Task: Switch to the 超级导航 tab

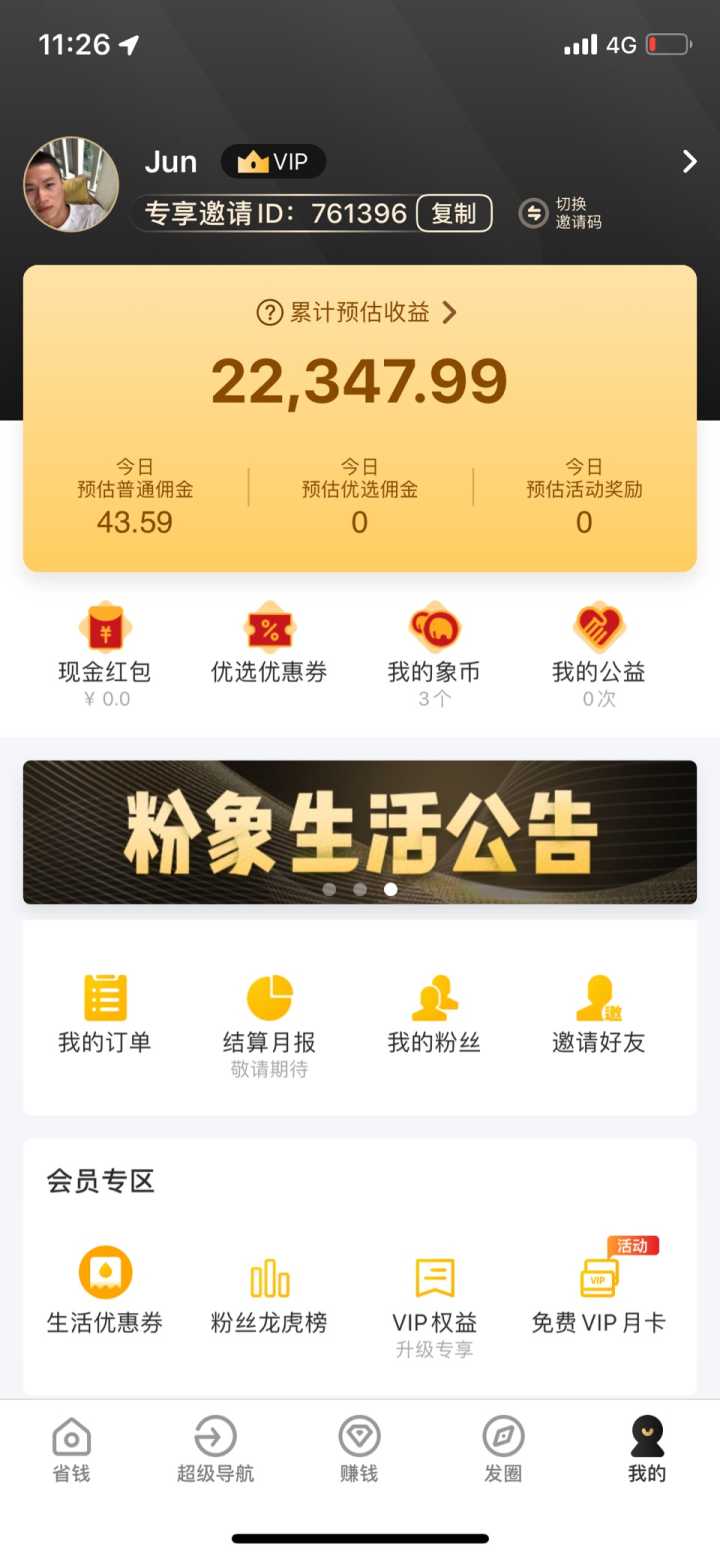Action: coord(215,1450)
